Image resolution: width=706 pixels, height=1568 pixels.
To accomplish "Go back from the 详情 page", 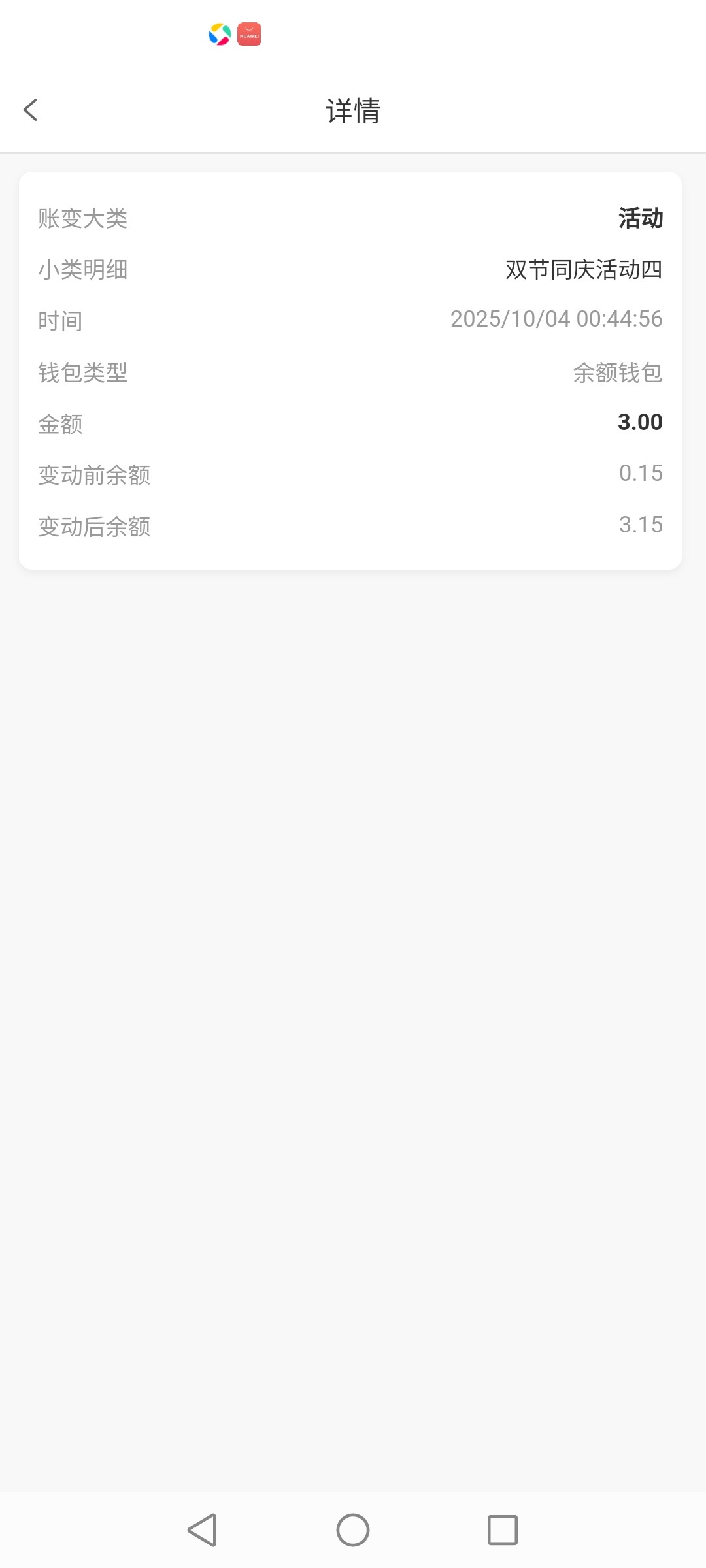I will [x=30, y=110].
